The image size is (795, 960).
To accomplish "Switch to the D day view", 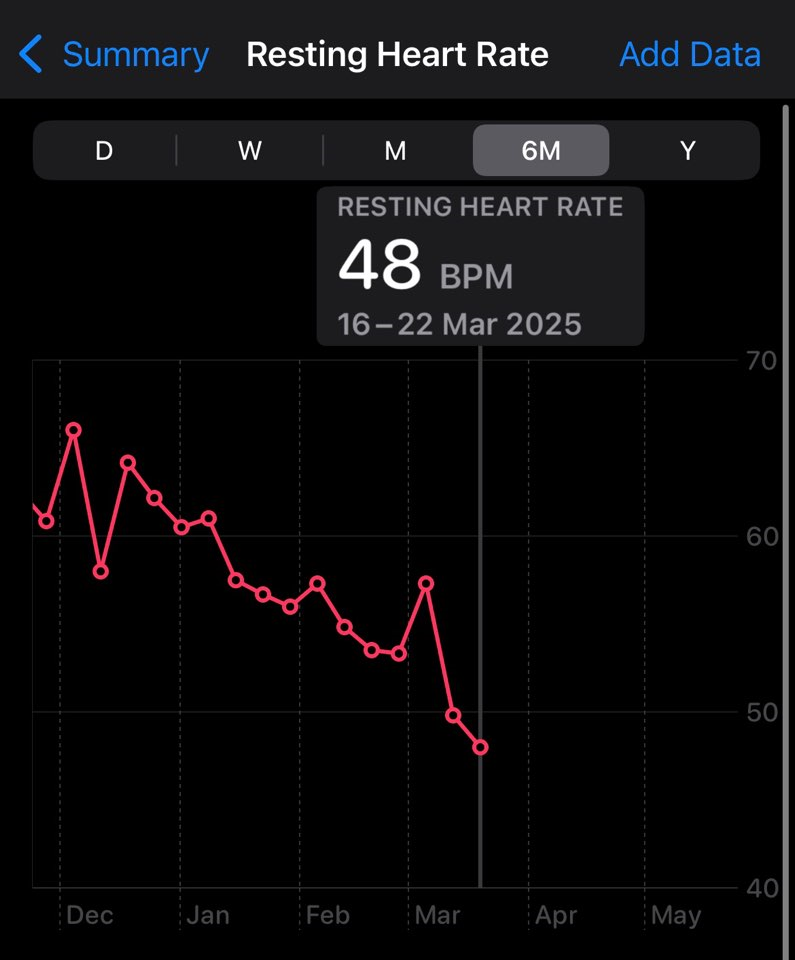I will [x=104, y=150].
